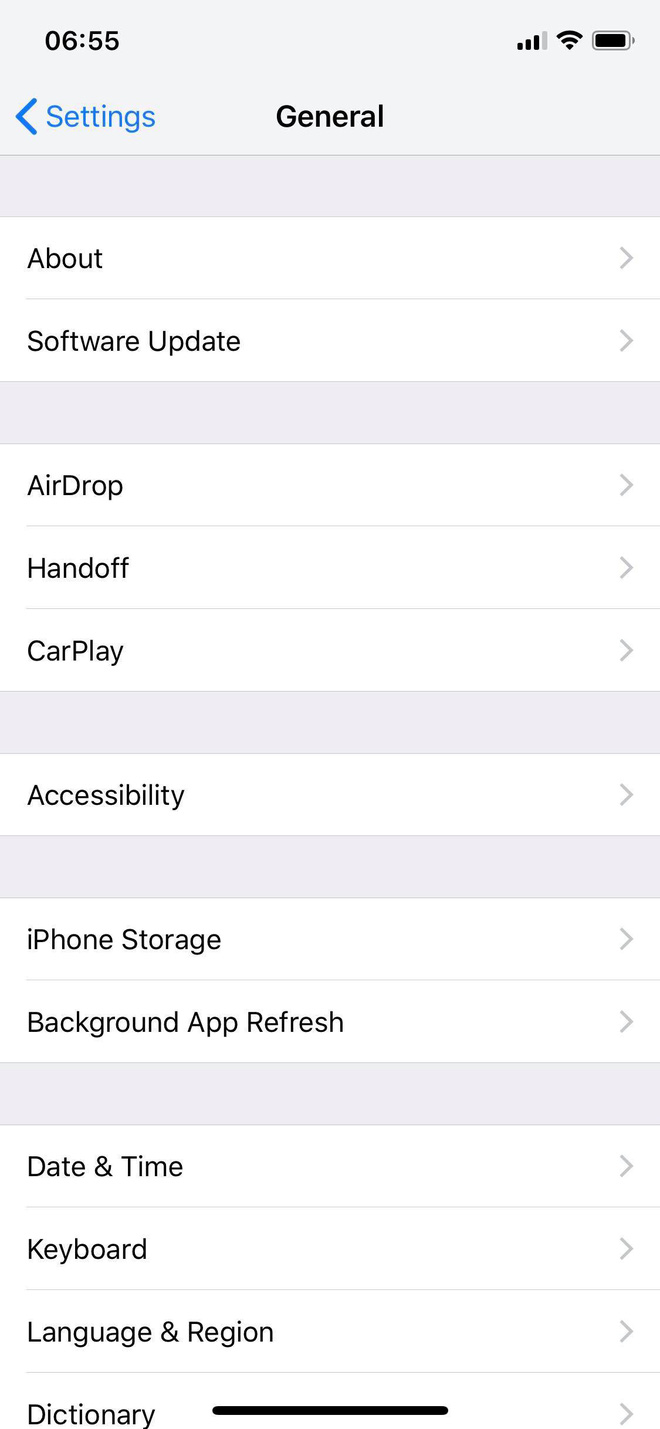Open AirDrop settings

(330, 485)
